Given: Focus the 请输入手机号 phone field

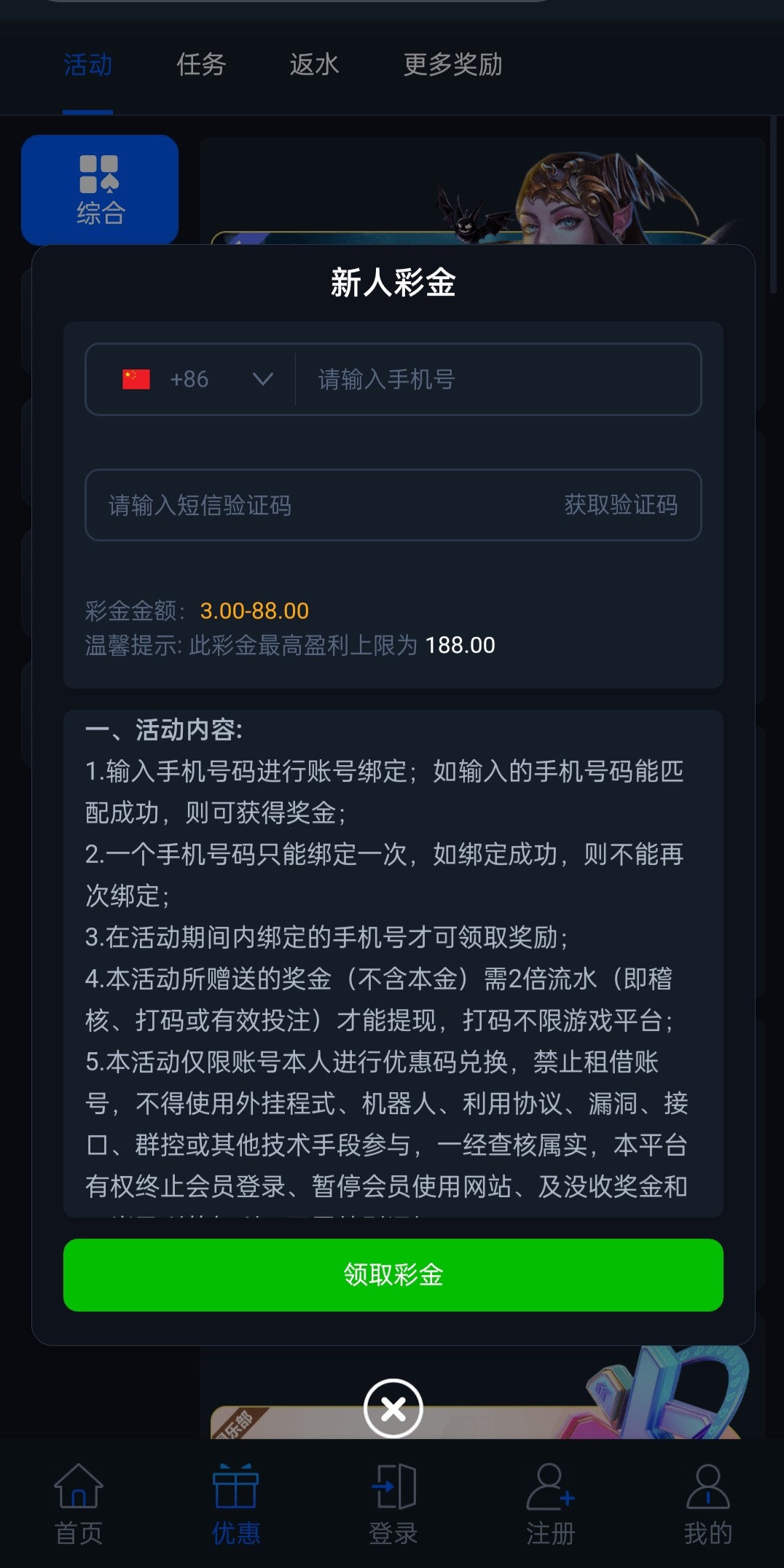Looking at the screenshot, I should (x=495, y=380).
